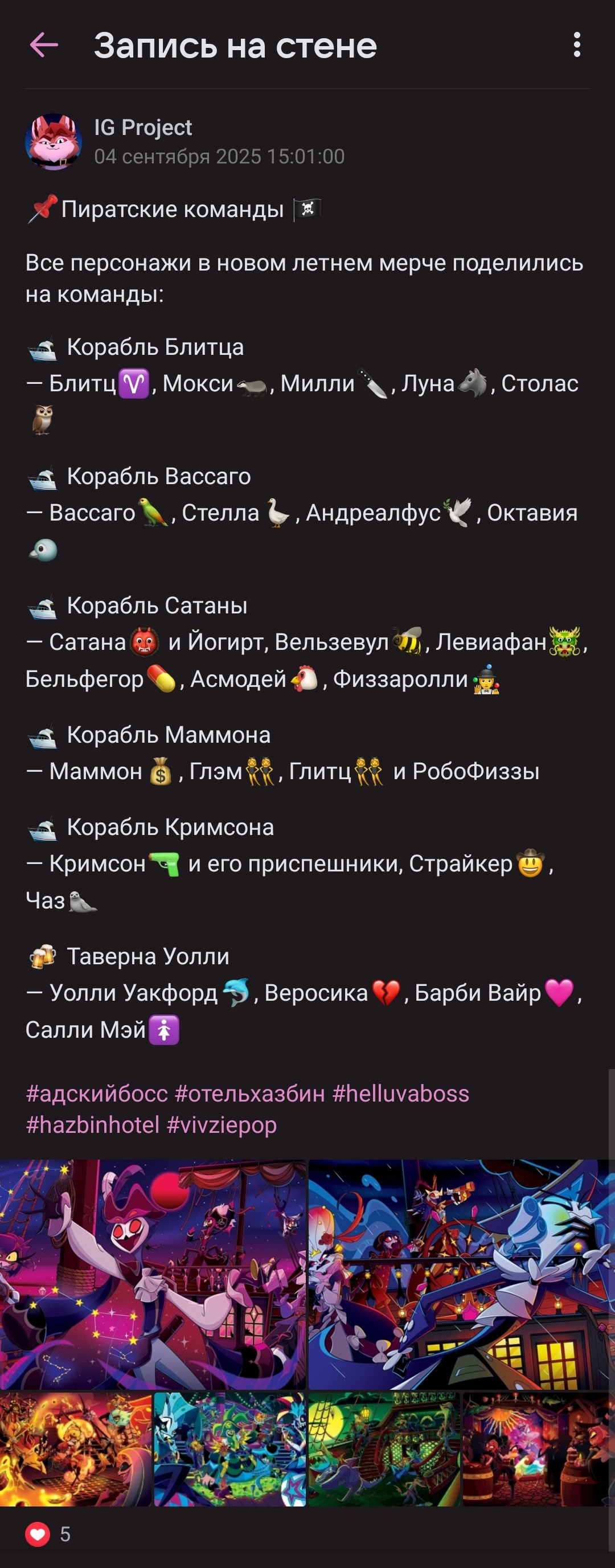Image resolution: width=615 pixels, height=1568 pixels.
Task: Open the #vivziepop hashtag
Action: pos(222,1125)
